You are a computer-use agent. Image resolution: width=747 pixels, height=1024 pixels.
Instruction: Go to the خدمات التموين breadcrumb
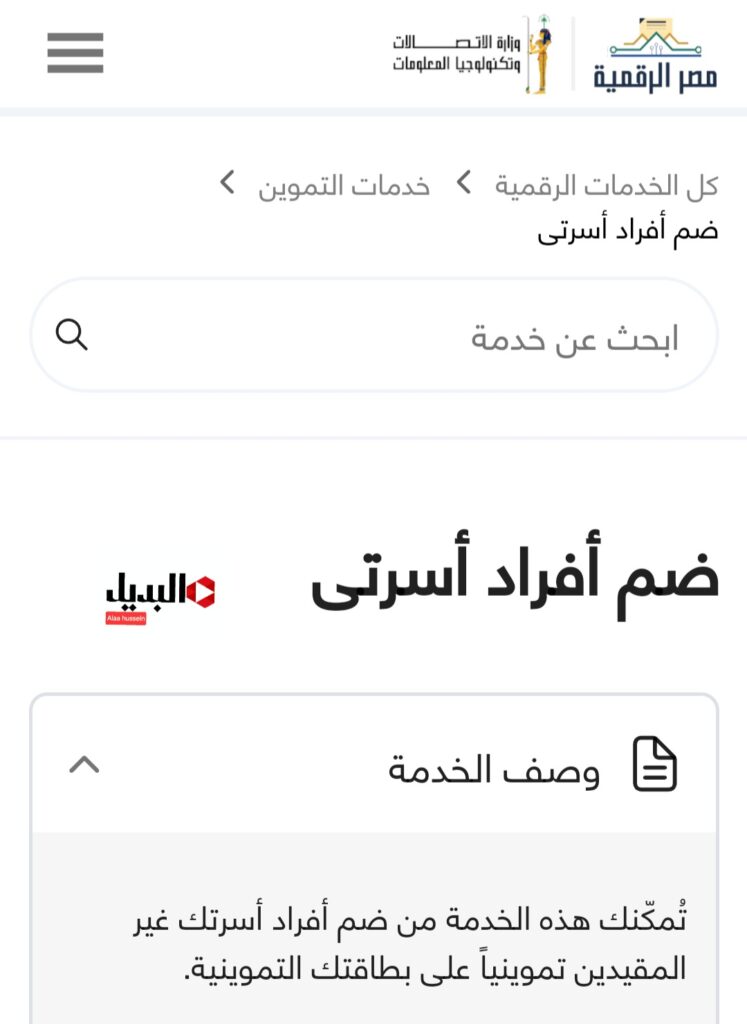pos(344,186)
